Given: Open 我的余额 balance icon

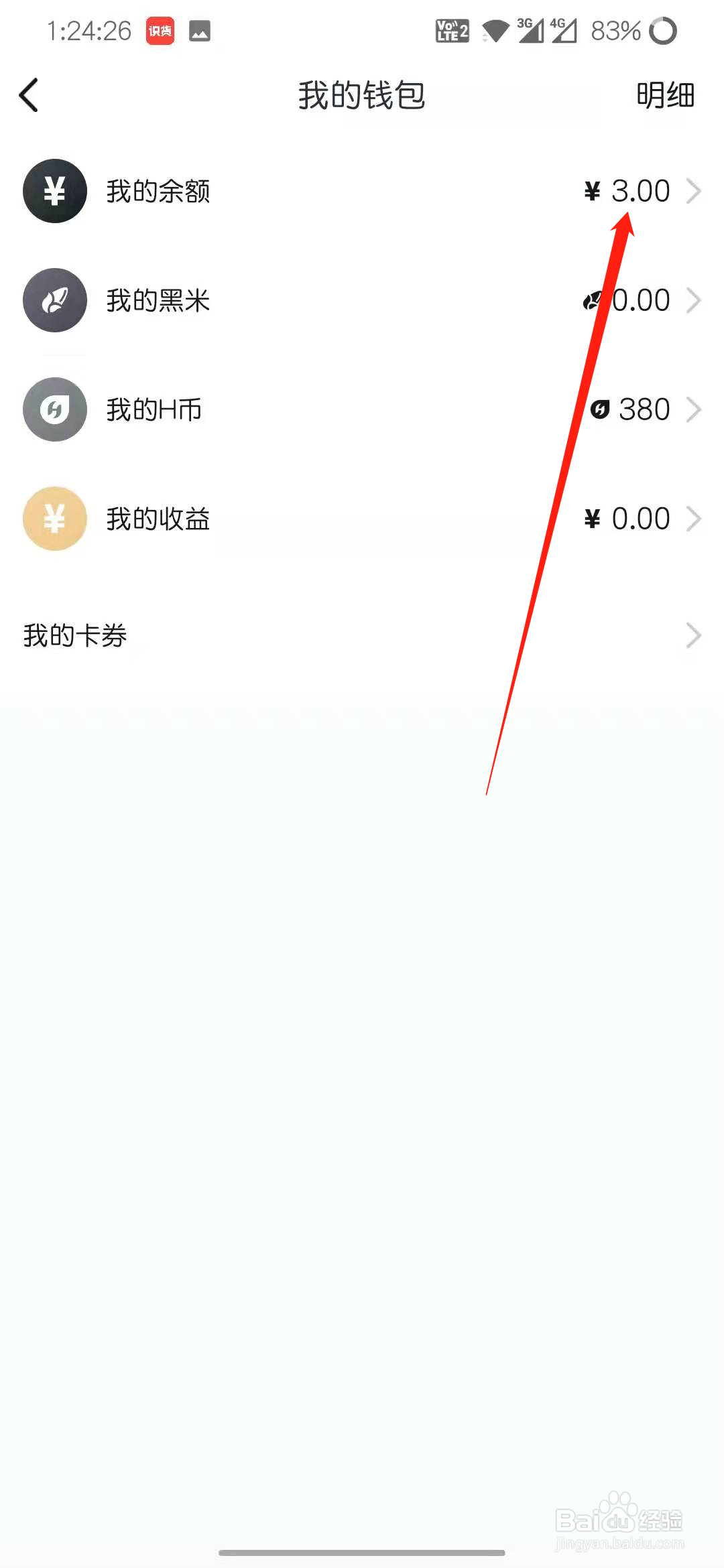Looking at the screenshot, I should [54, 191].
